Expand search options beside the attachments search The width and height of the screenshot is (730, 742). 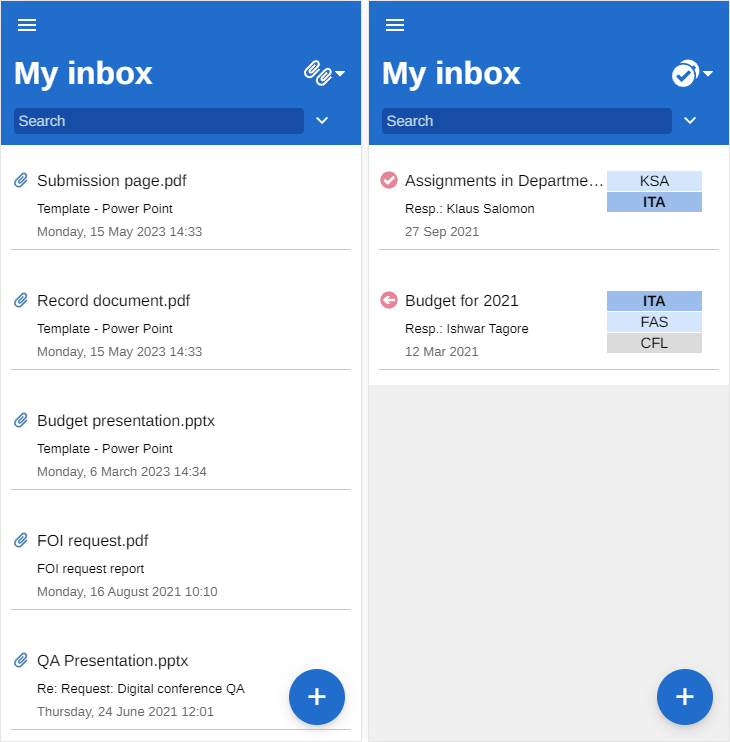click(x=322, y=121)
